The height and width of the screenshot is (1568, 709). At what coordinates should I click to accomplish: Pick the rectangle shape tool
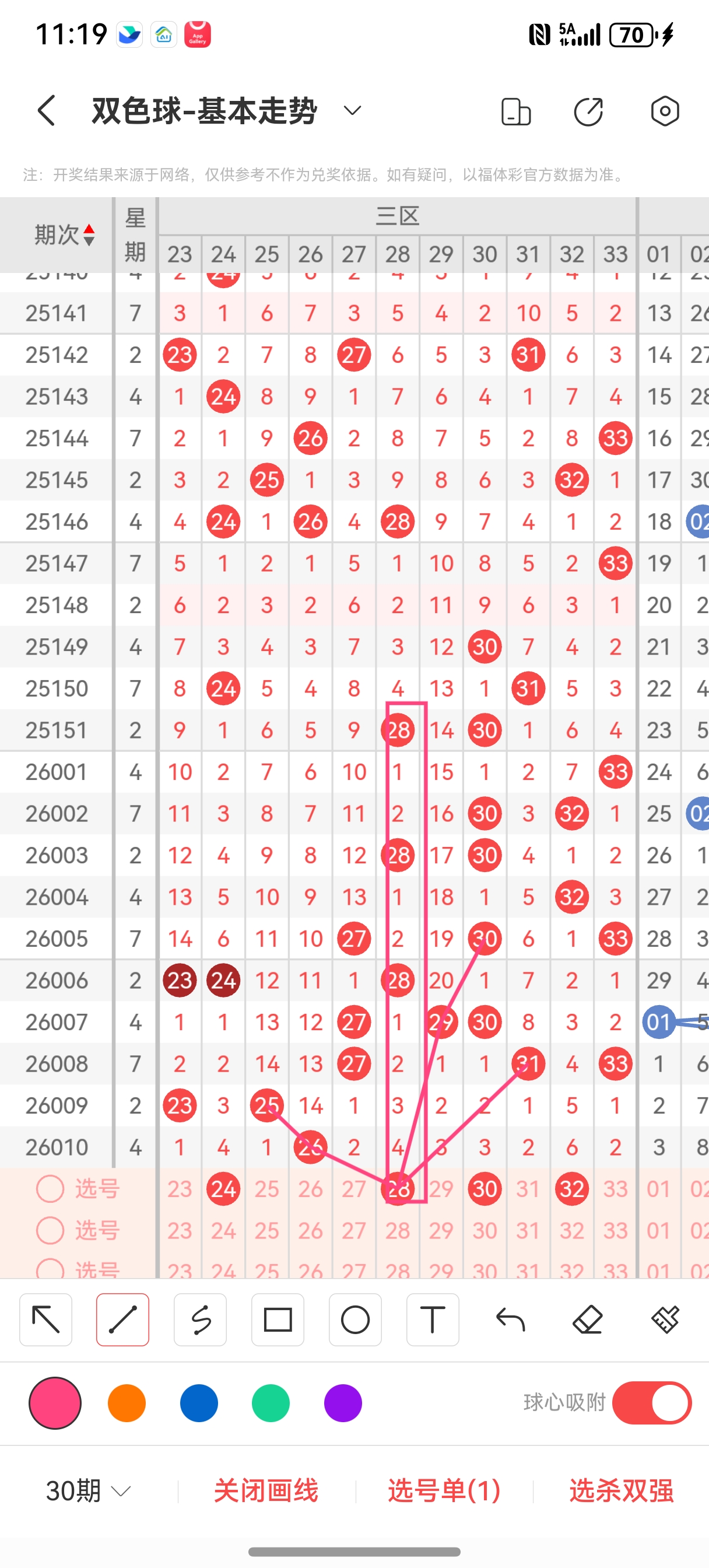pos(278,1319)
